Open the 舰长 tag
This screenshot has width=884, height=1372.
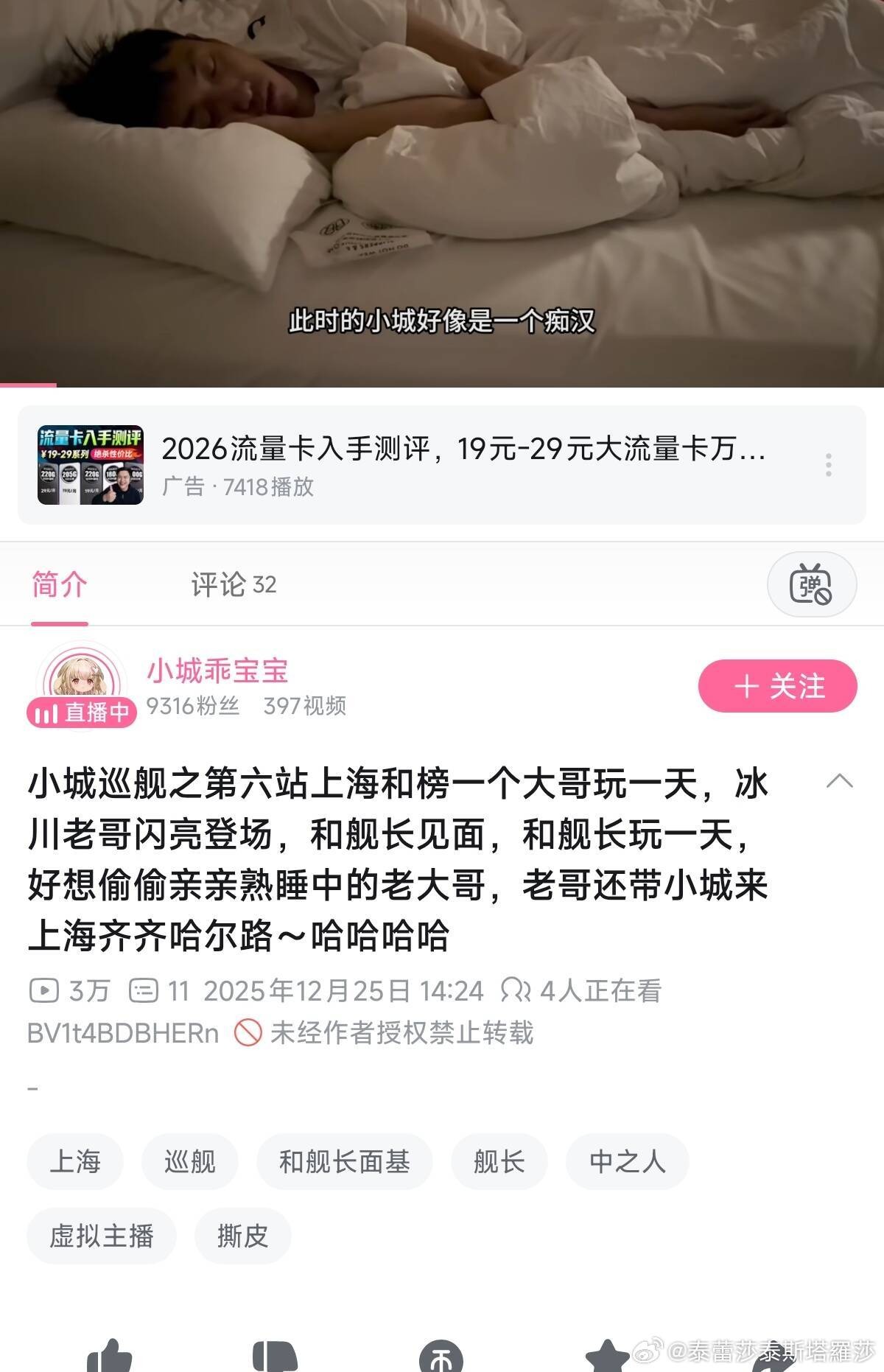tap(499, 1162)
